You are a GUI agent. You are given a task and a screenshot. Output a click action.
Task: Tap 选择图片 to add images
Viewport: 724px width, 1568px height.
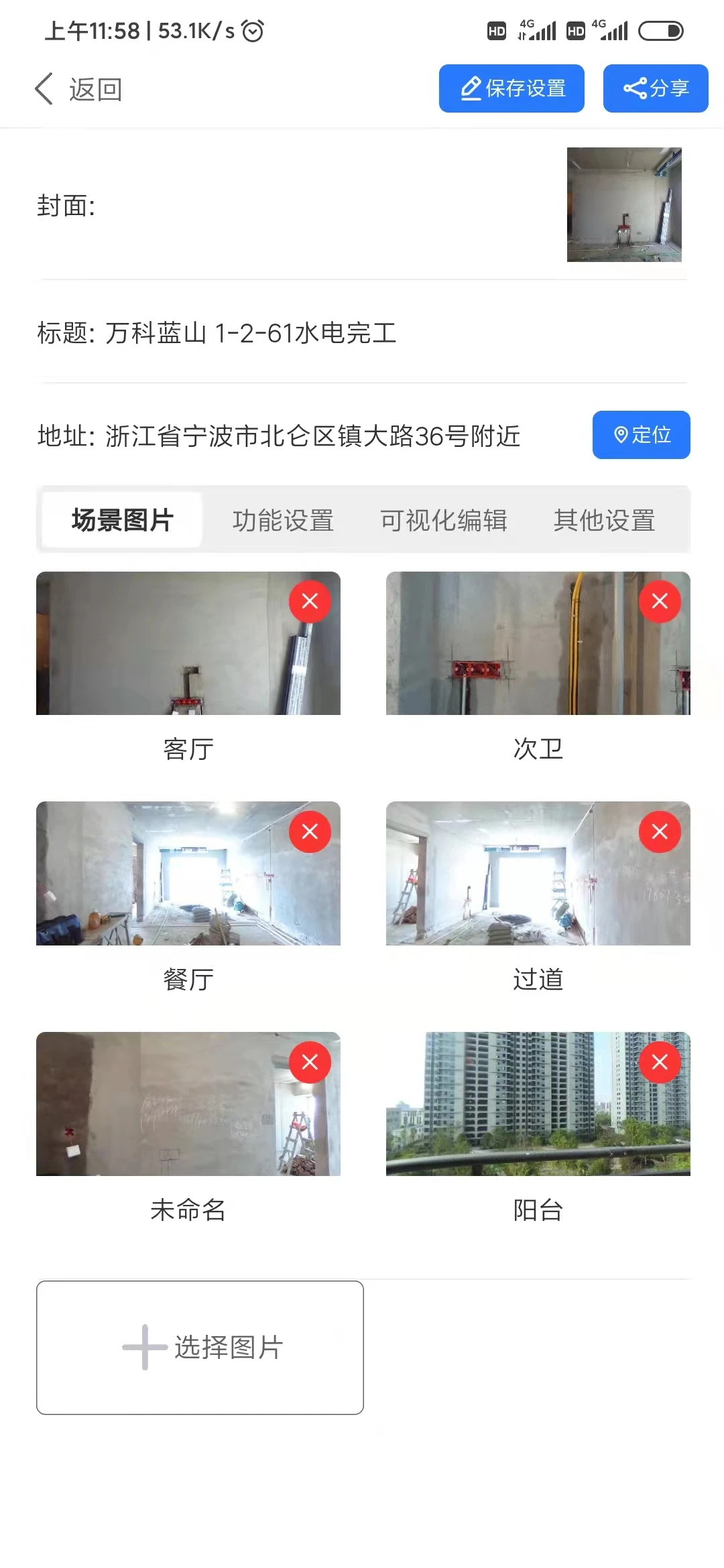(x=200, y=1348)
